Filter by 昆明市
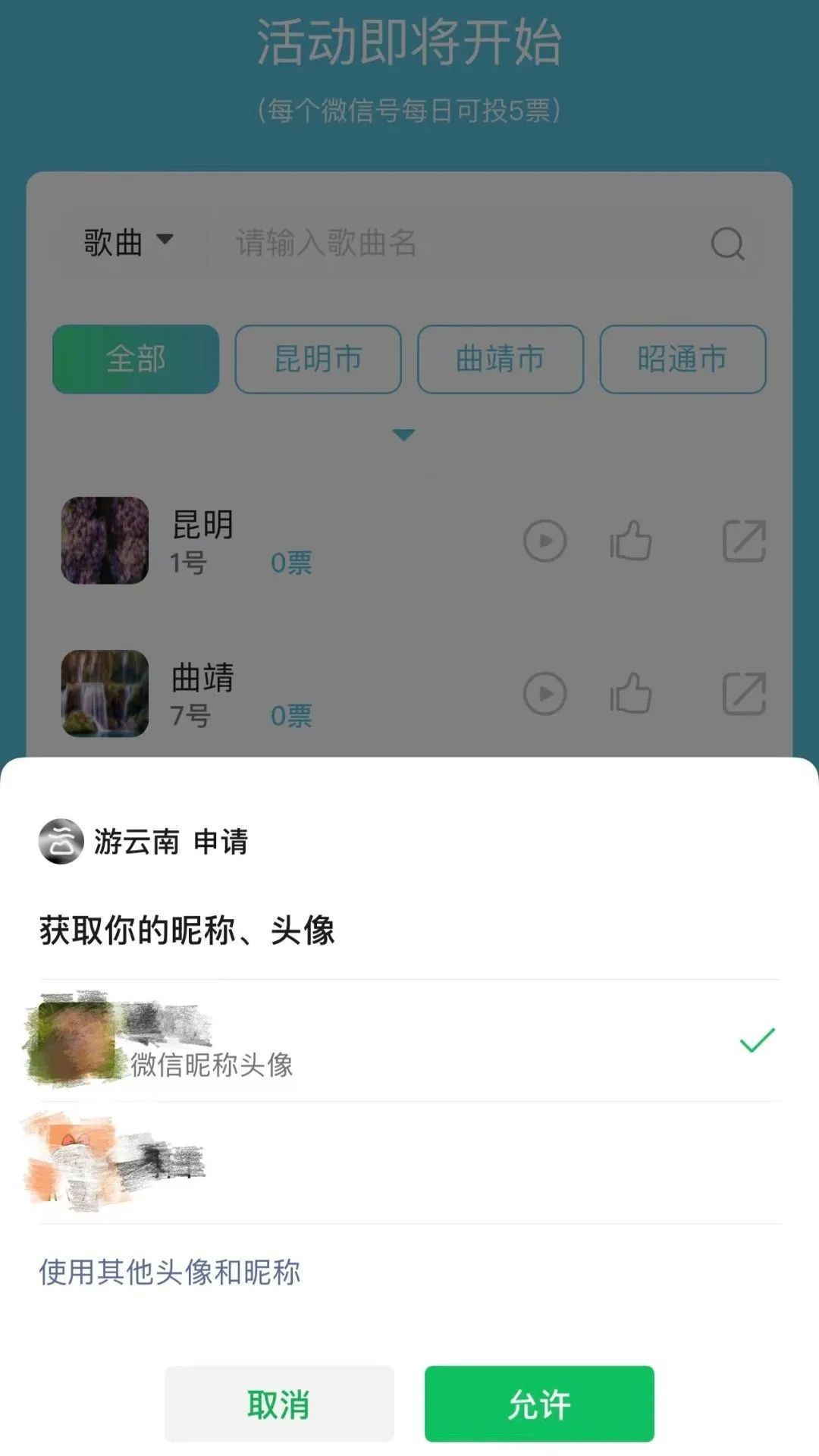819x1456 pixels. tap(318, 359)
